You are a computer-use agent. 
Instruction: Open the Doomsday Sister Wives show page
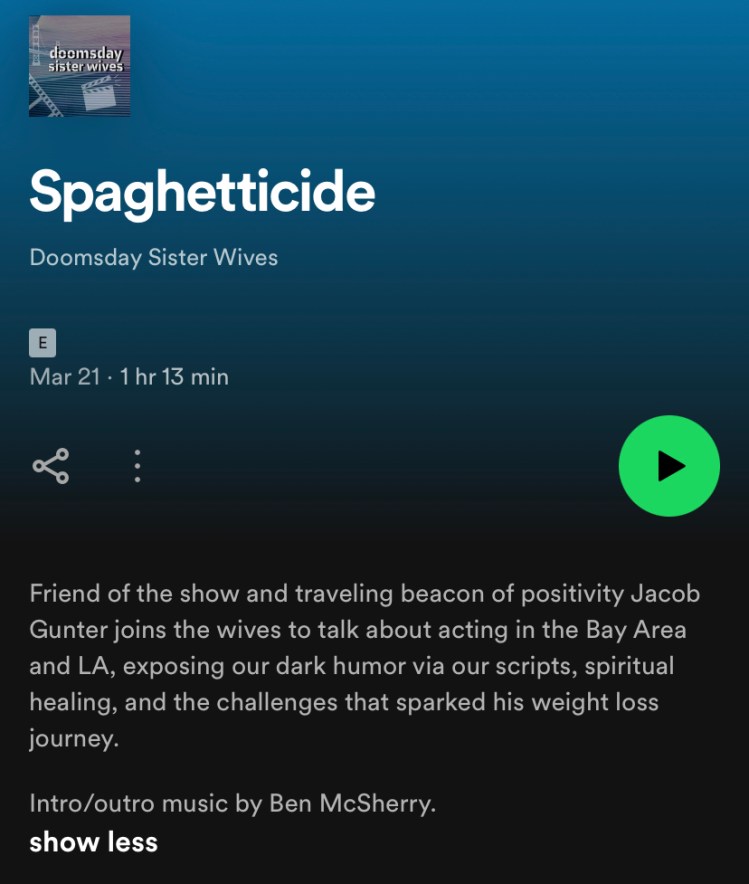click(154, 257)
